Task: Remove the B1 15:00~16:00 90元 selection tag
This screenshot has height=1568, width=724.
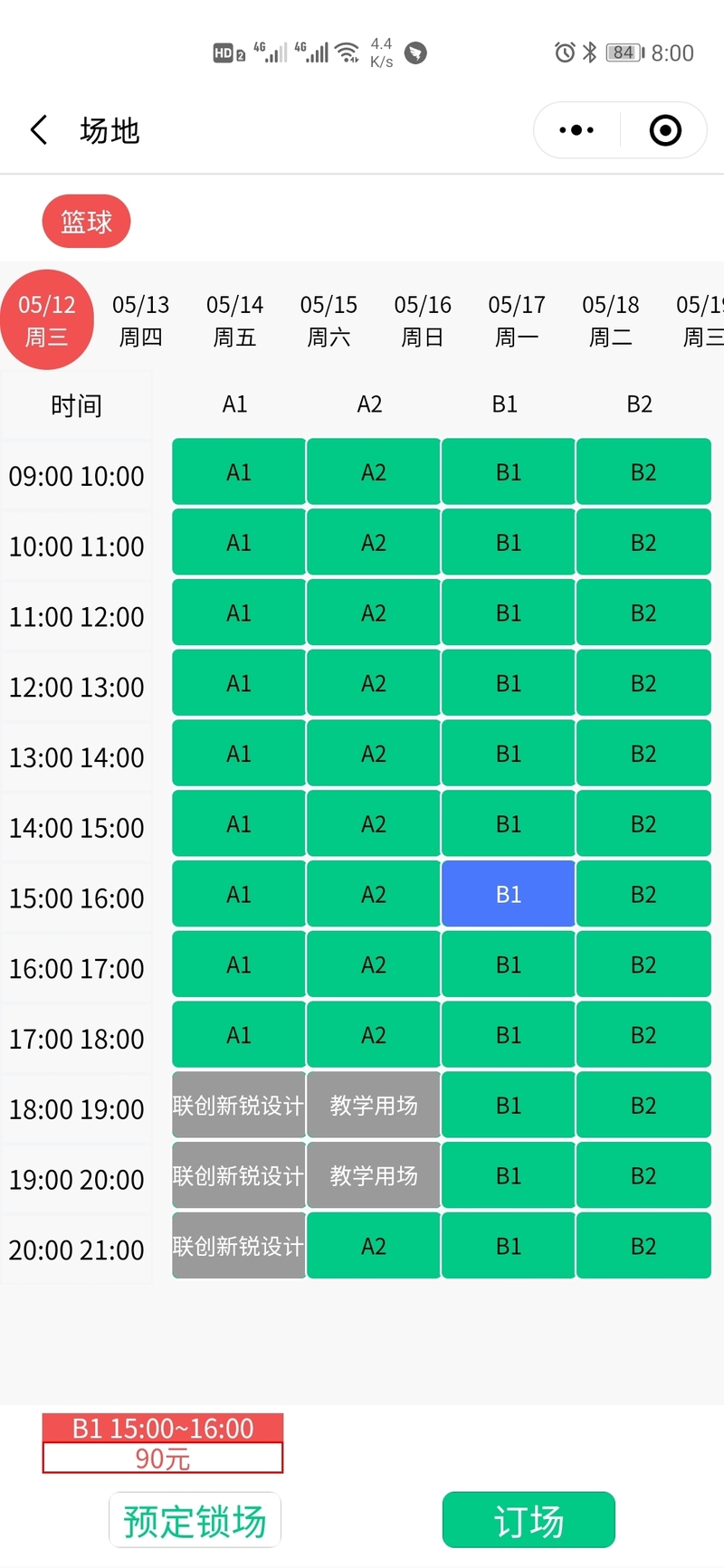Action: [163, 1443]
